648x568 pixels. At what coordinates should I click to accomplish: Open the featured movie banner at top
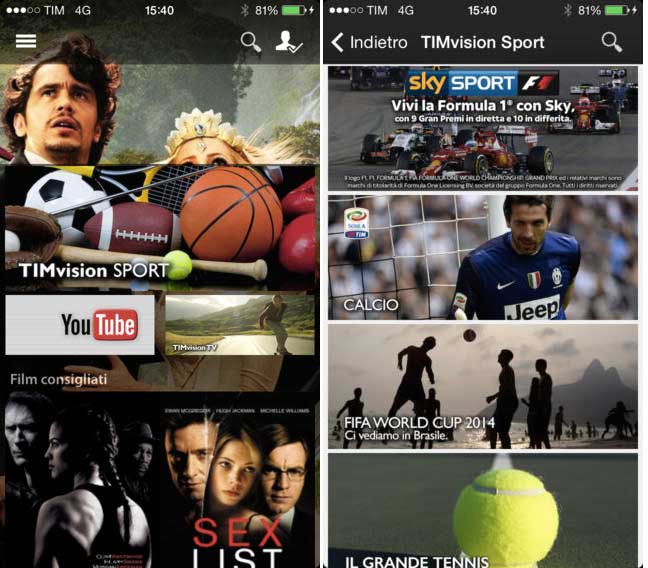pos(160,110)
